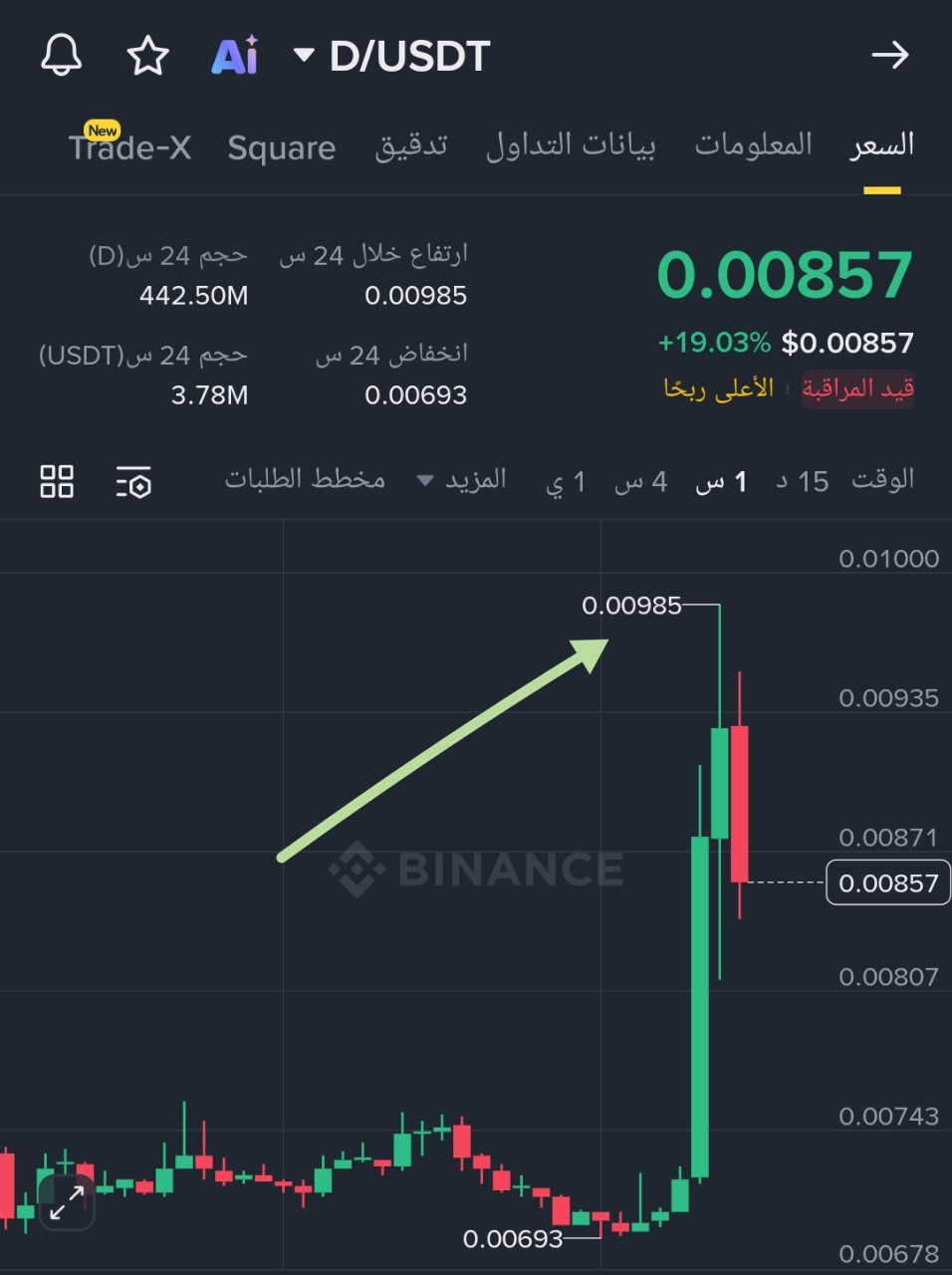
Task: Select the 1 س chart interval
Action: pos(721,482)
